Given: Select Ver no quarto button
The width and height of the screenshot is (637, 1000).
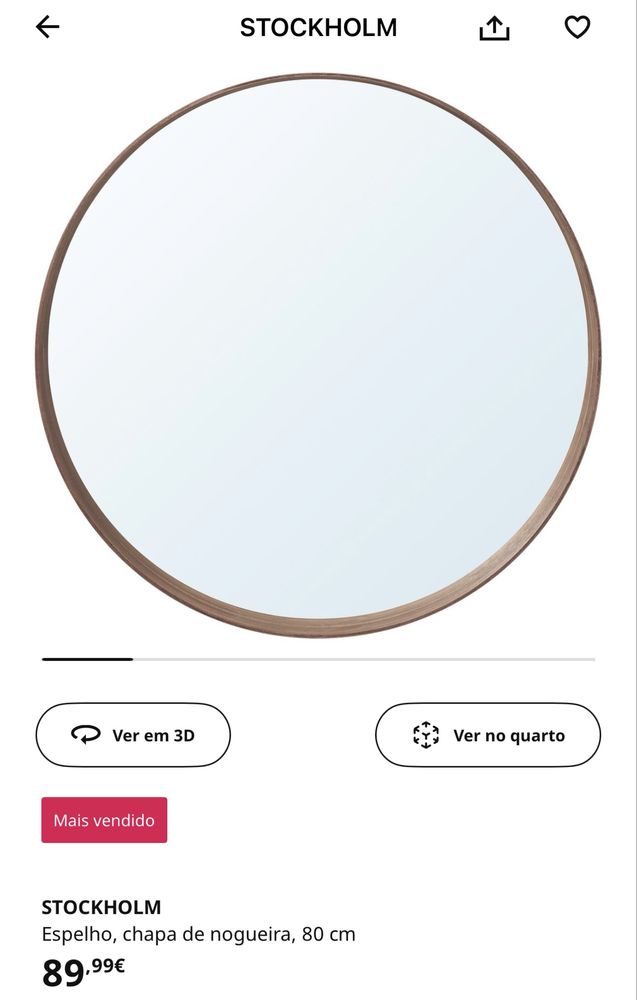Looking at the screenshot, I should (488, 735).
